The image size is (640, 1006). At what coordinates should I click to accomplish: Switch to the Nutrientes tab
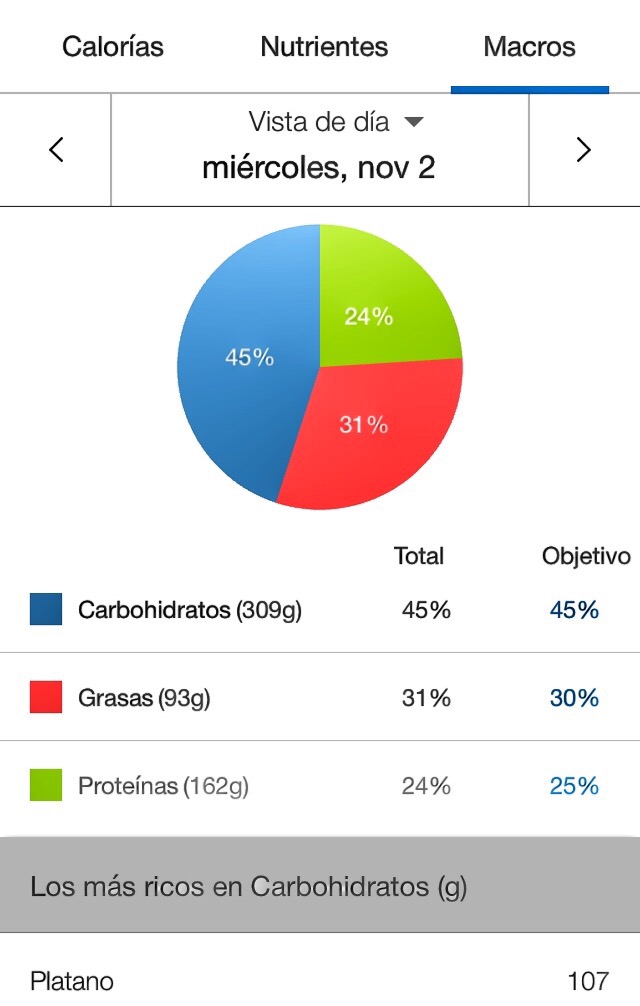pos(324,47)
